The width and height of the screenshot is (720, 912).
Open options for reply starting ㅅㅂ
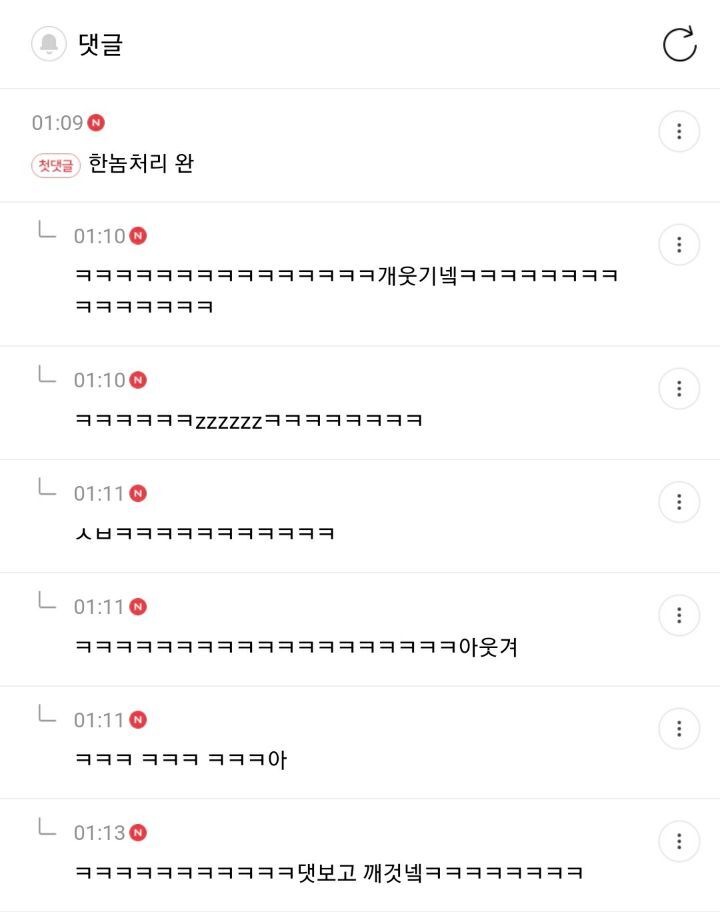679,502
